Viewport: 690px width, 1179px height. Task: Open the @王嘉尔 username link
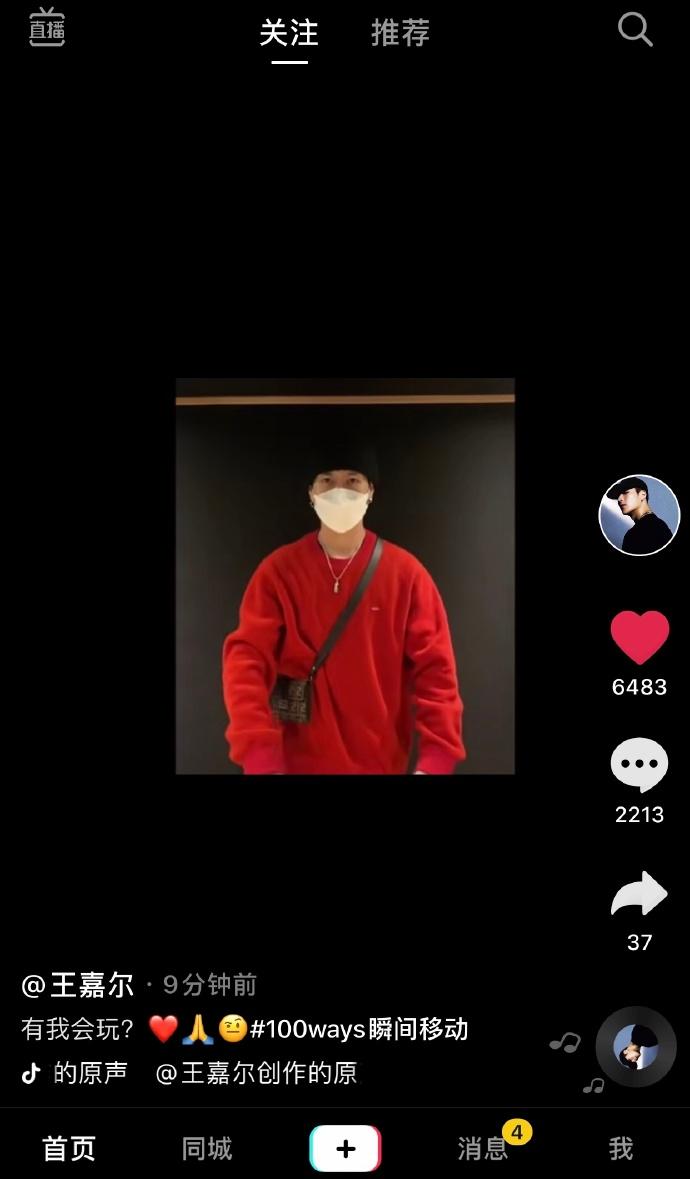click(78, 985)
